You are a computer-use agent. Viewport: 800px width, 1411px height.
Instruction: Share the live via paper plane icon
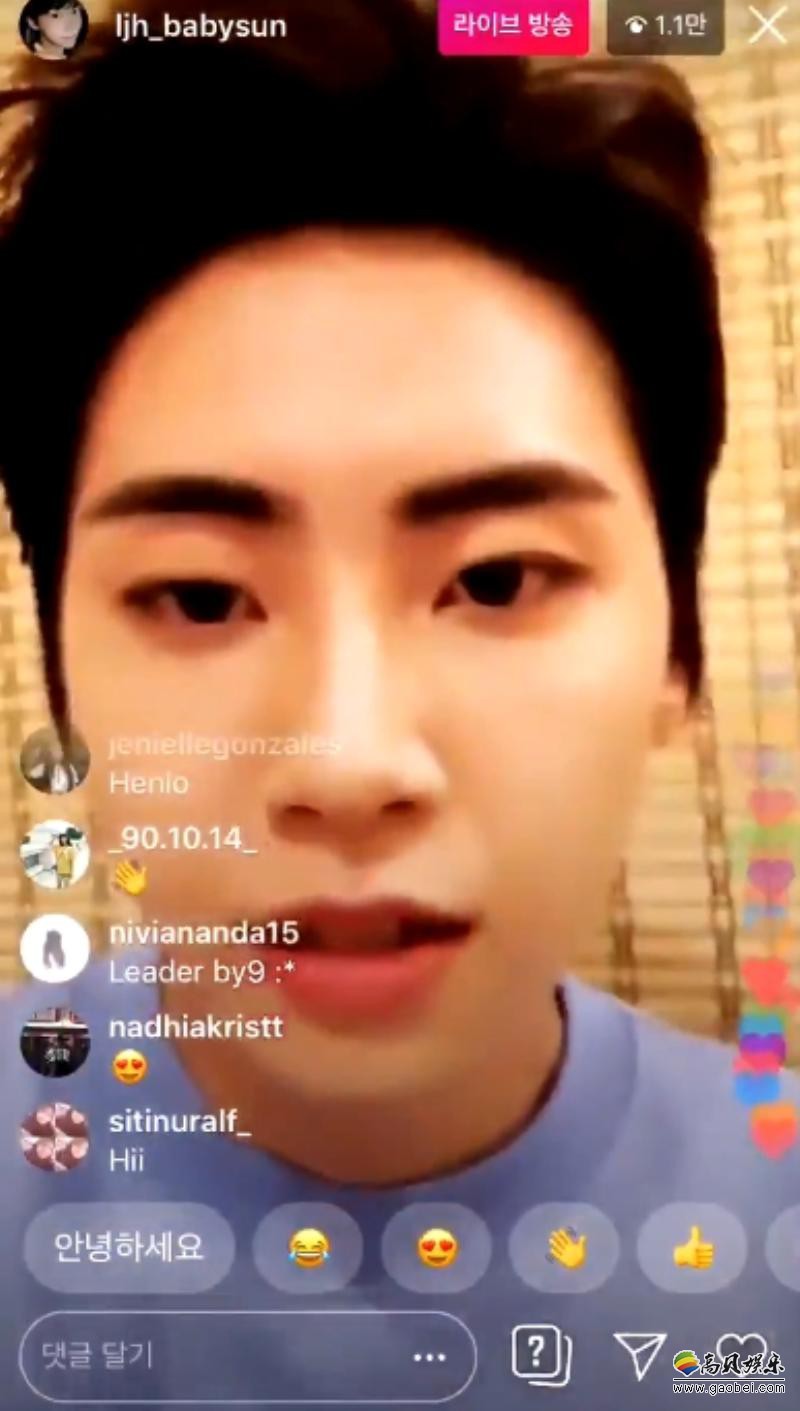click(640, 1354)
